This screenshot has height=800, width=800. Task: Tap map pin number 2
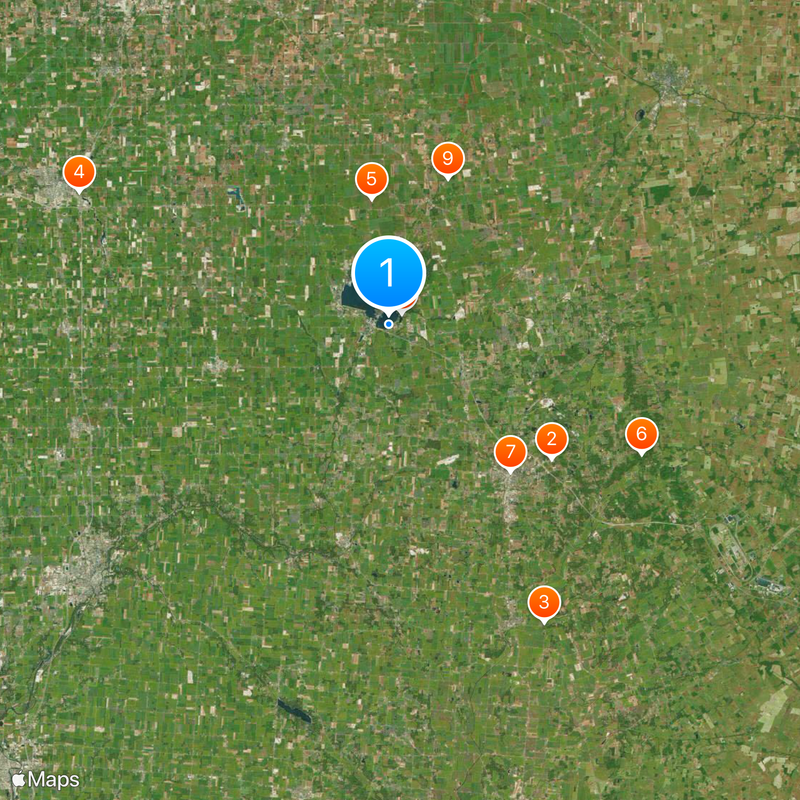click(551, 439)
